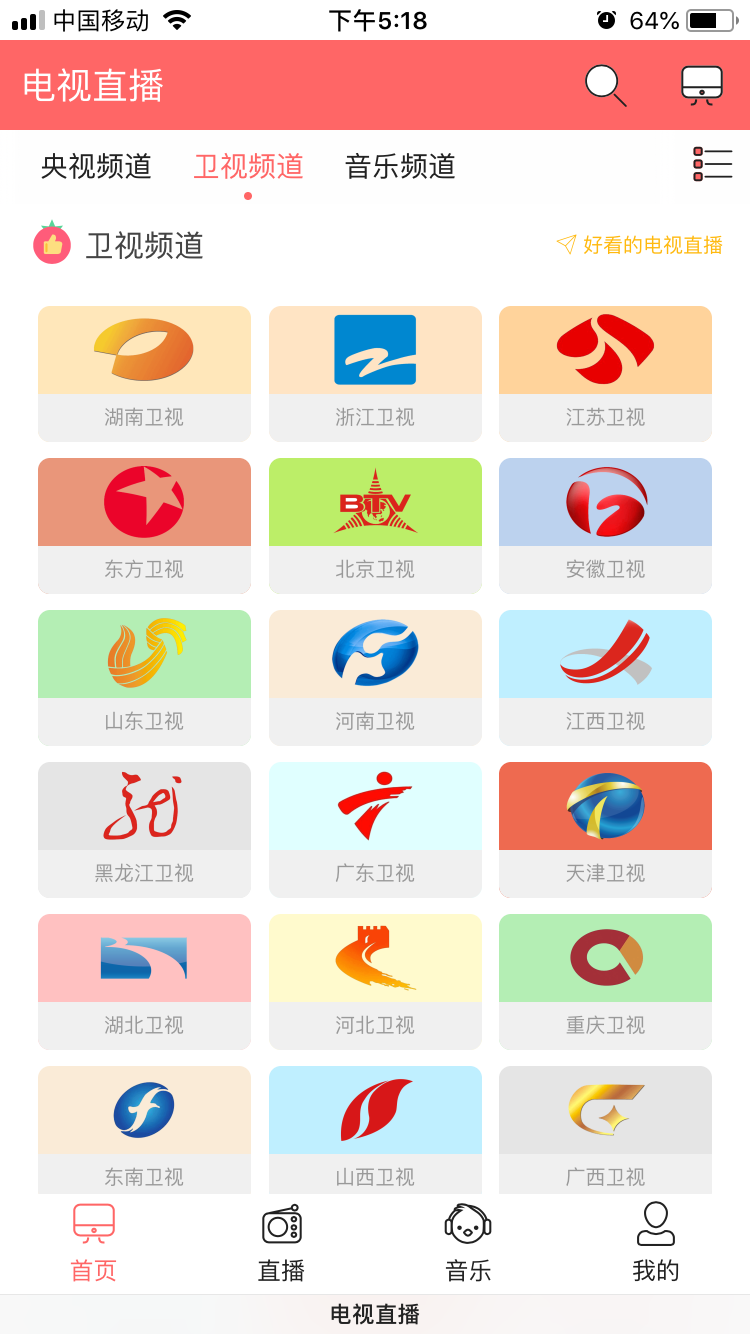
Task: Tap the 电视直播 bar at the bottom
Action: click(374, 1314)
